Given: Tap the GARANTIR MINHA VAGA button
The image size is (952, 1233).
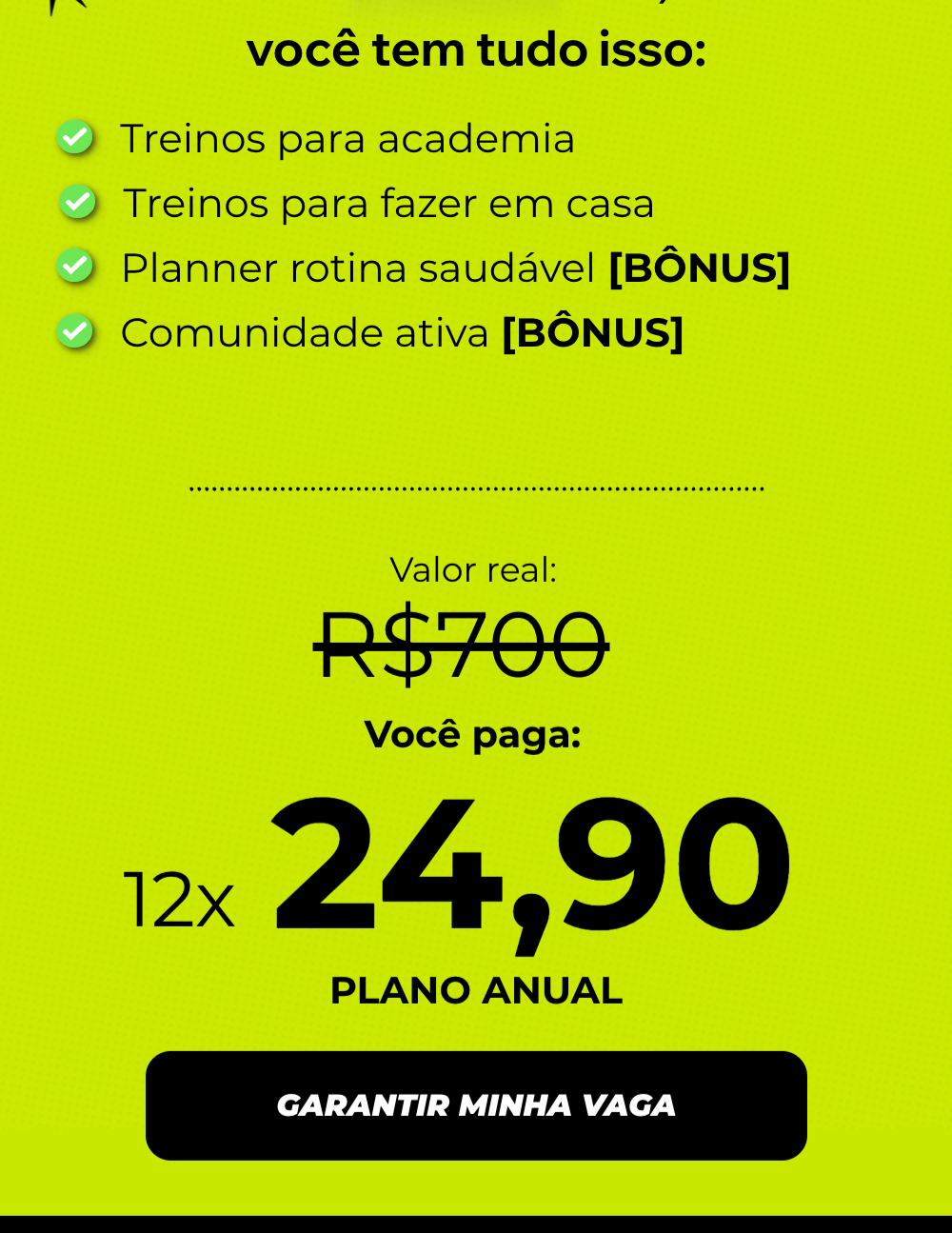Looking at the screenshot, I should tap(476, 1105).
